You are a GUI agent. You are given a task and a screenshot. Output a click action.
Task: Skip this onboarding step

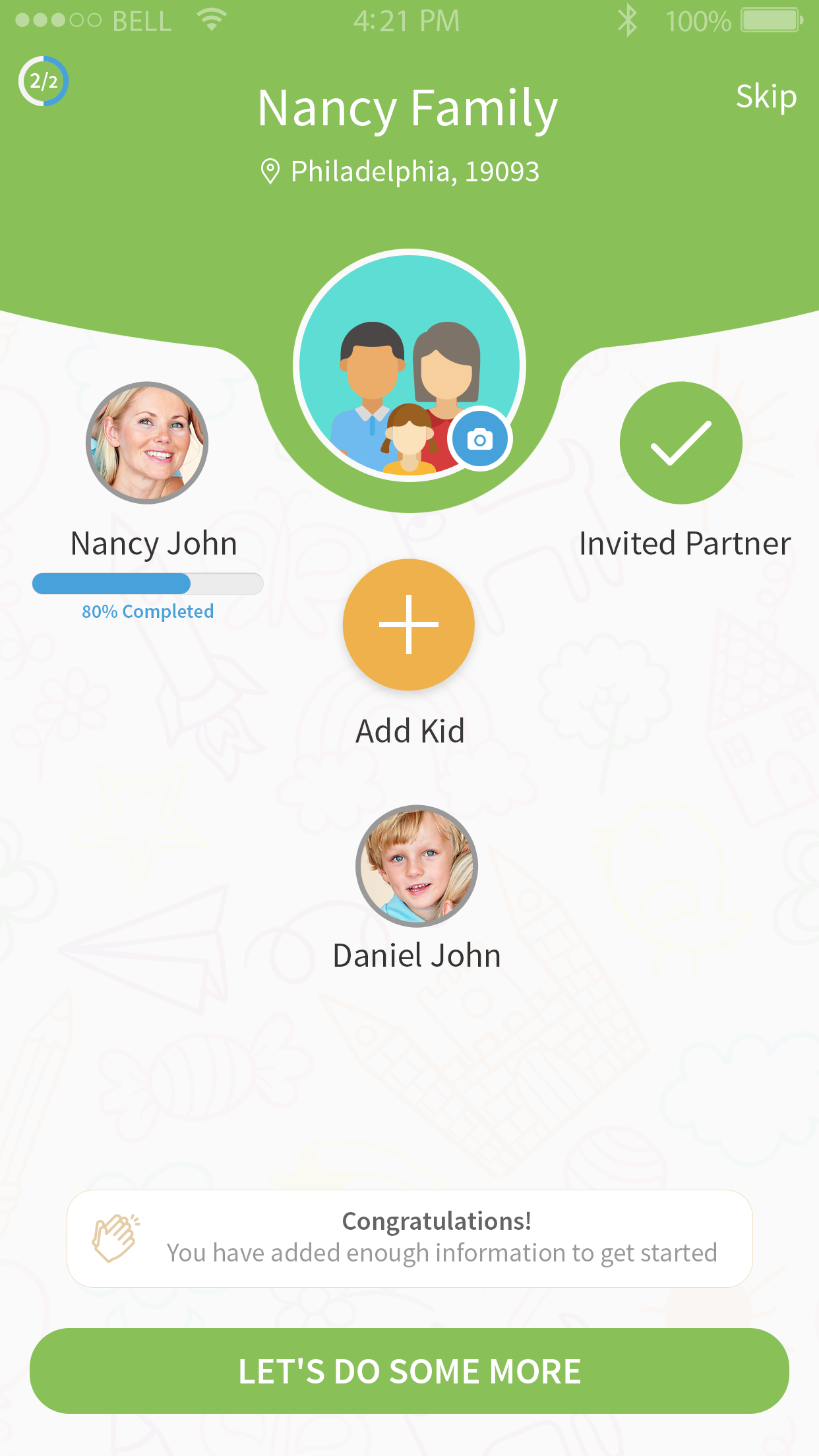click(766, 97)
